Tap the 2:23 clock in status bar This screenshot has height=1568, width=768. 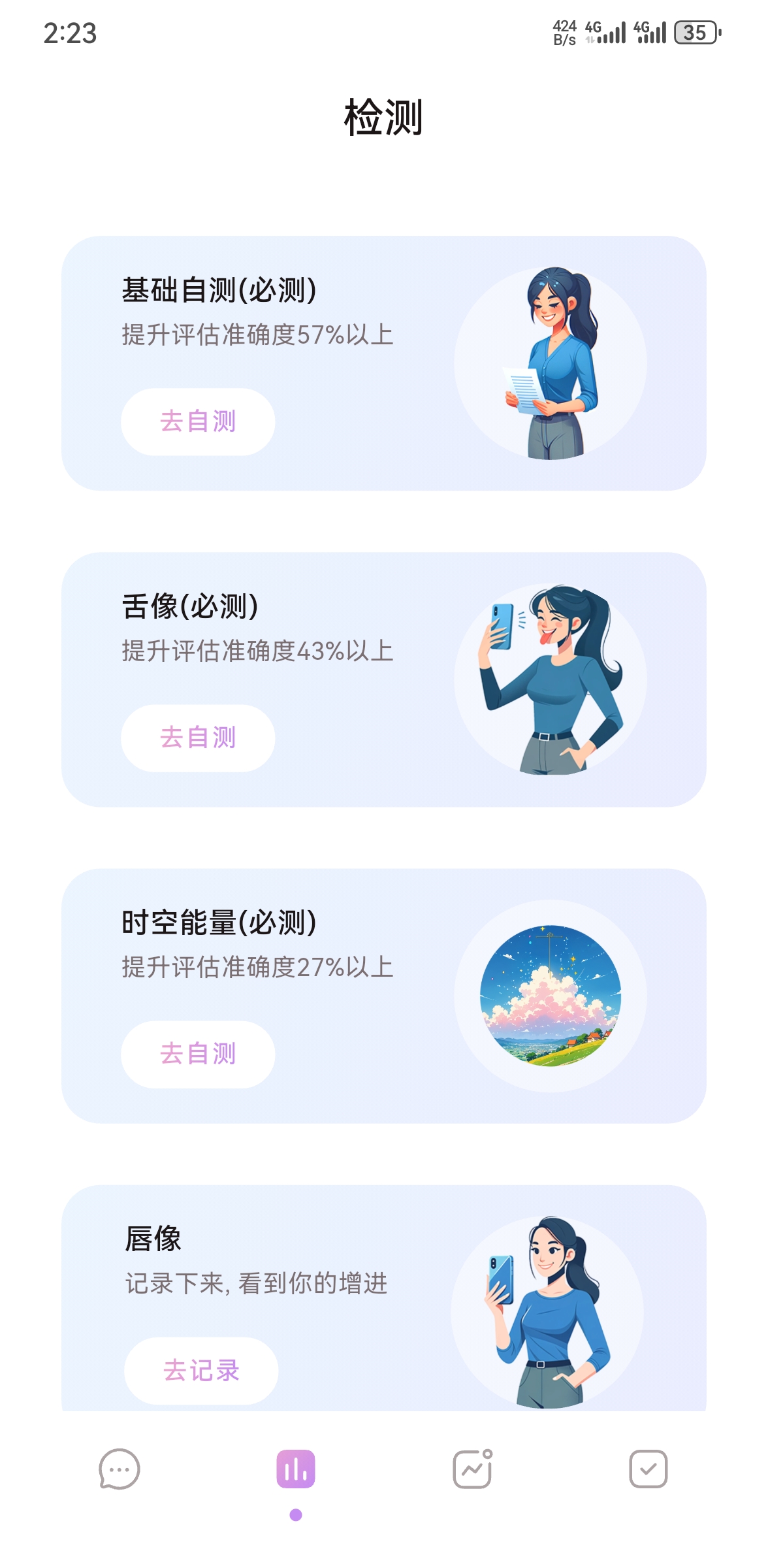pos(72,31)
